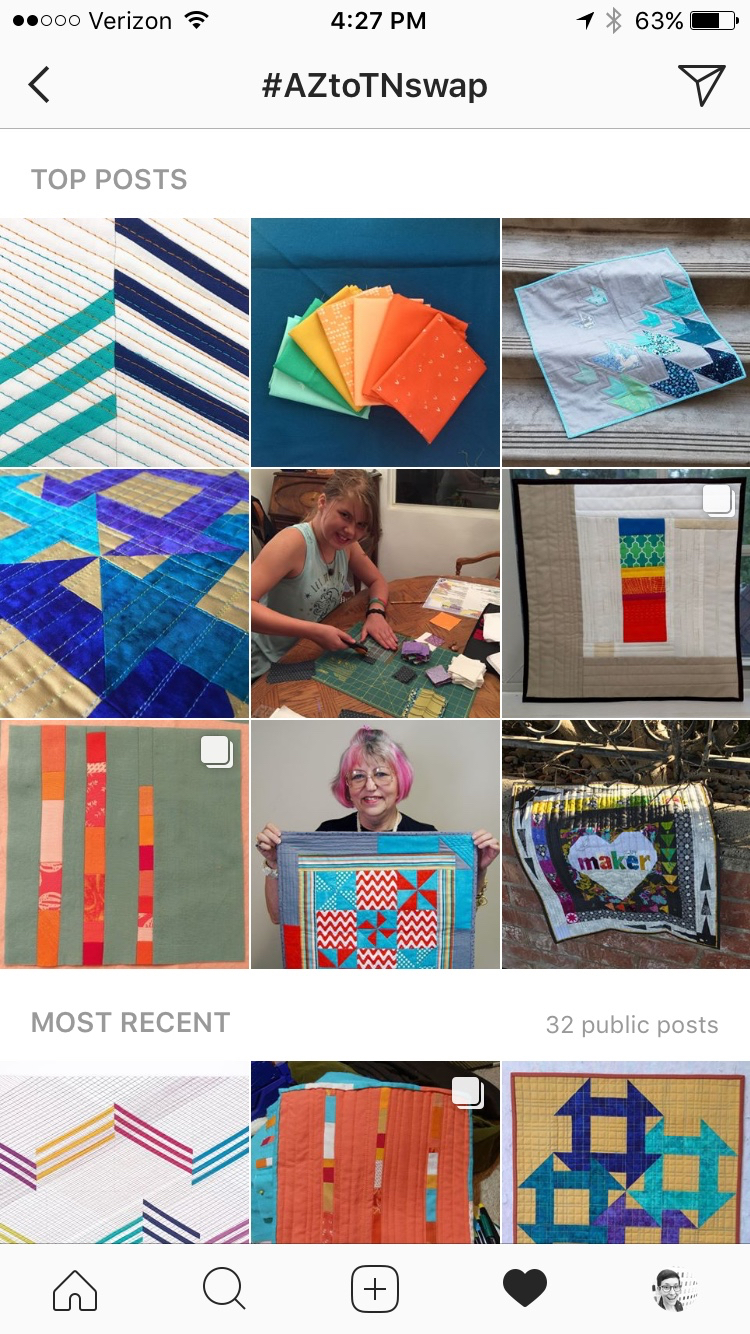Open the blue and purple star quilt post
The height and width of the screenshot is (1334, 750).
click(124, 593)
